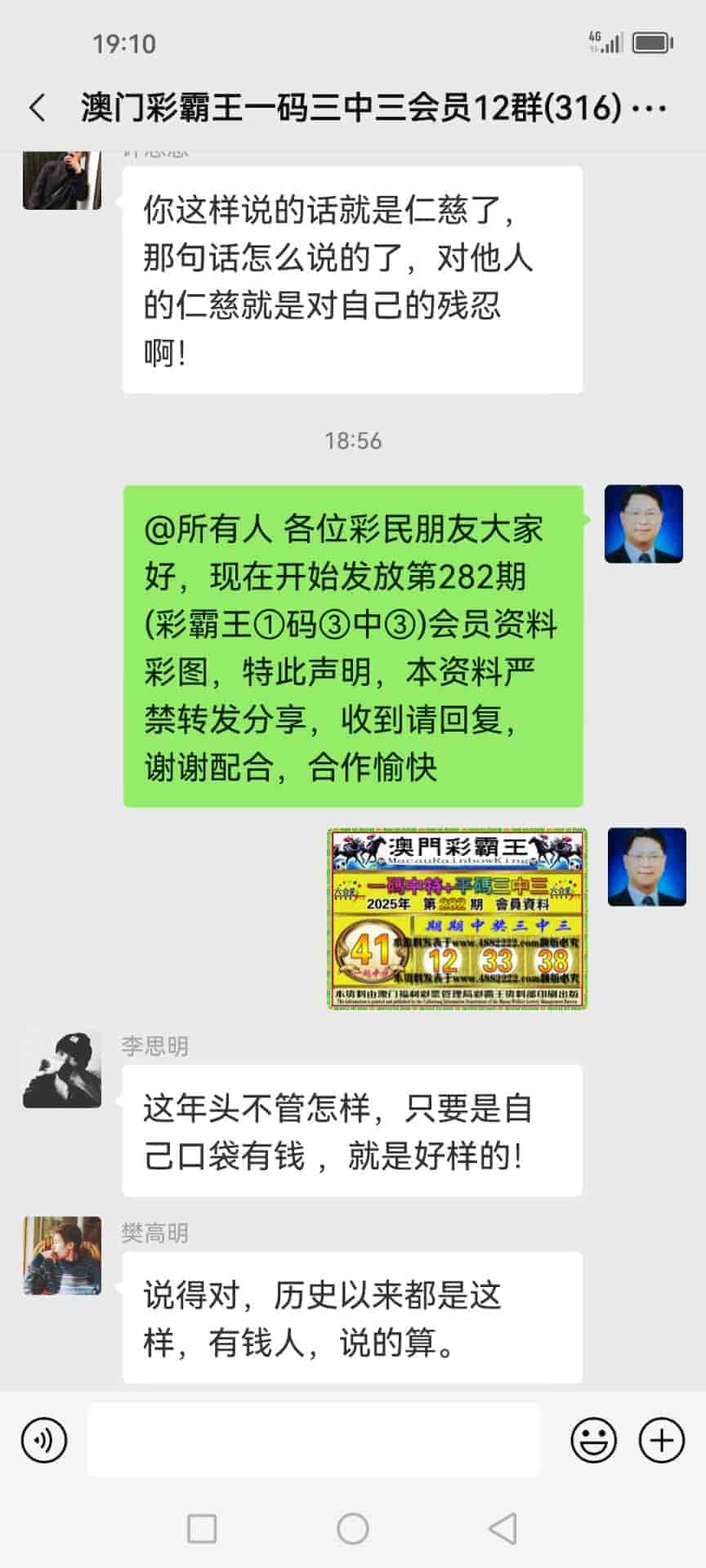The width and height of the screenshot is (706, 1568).
Task: Open the emoji picker
Action: tap(593, 1440)
